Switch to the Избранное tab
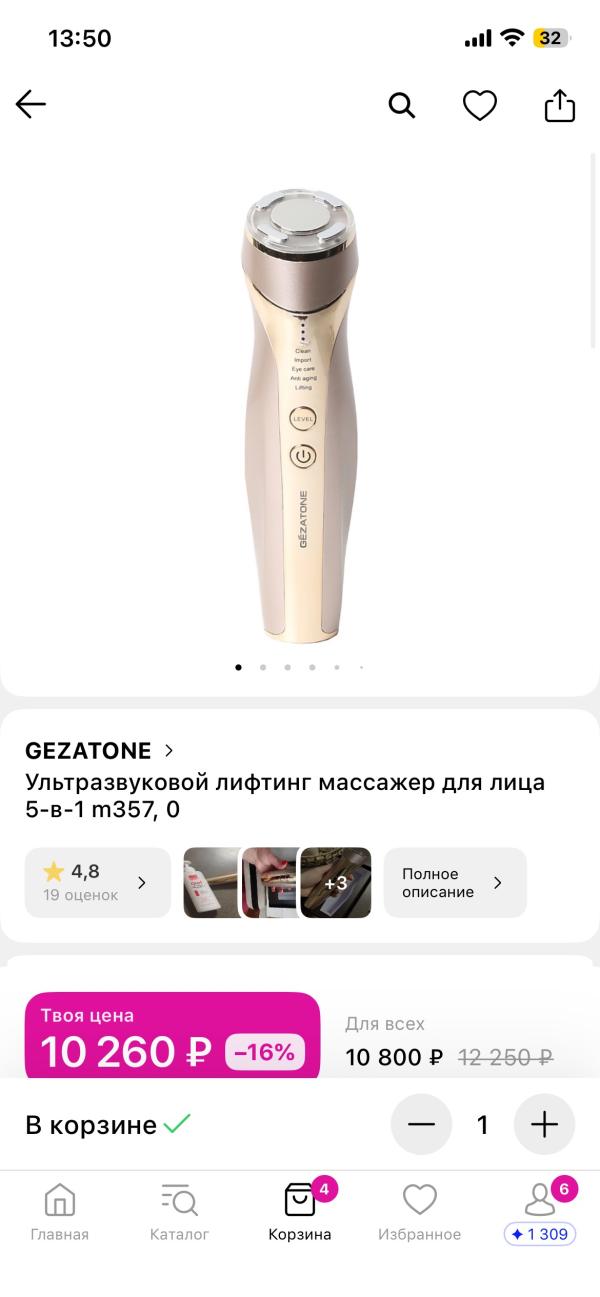This screenshot has width=600, height=1297. click(420, 1212)
